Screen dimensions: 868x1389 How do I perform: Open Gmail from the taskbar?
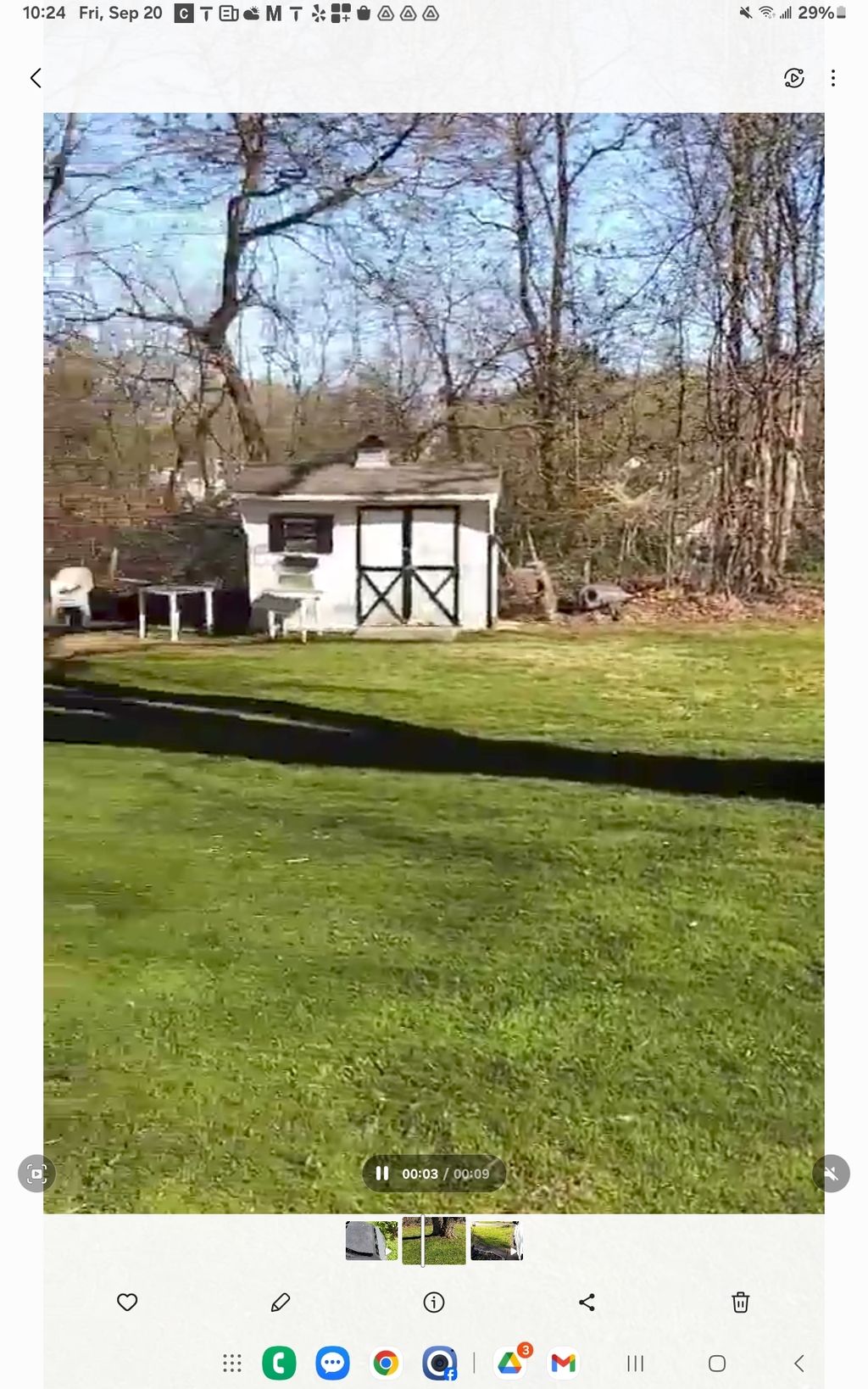tap(563, 1363)
